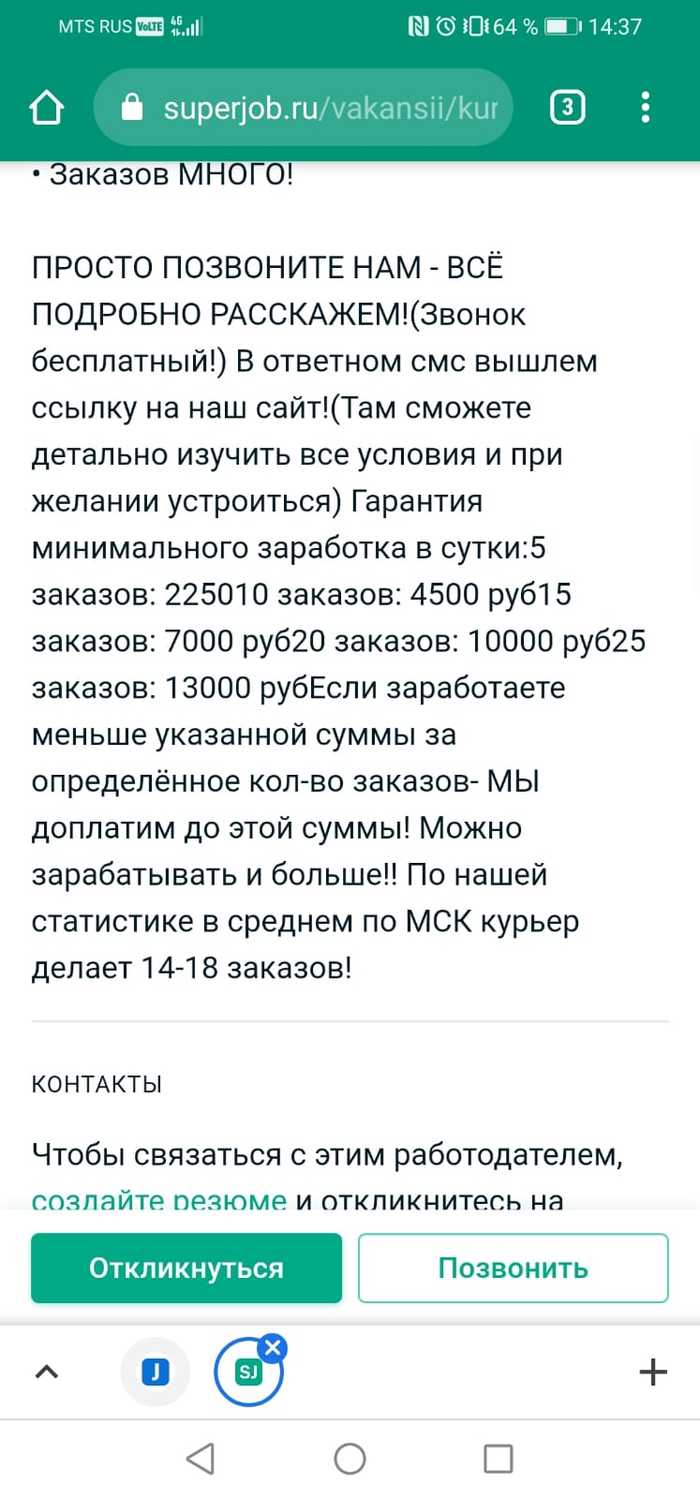Image resolution: width=700 pixels, height=1499 pixels.
Task: Expand the tab strip with the up chevron
Action: coord(47,1372)
